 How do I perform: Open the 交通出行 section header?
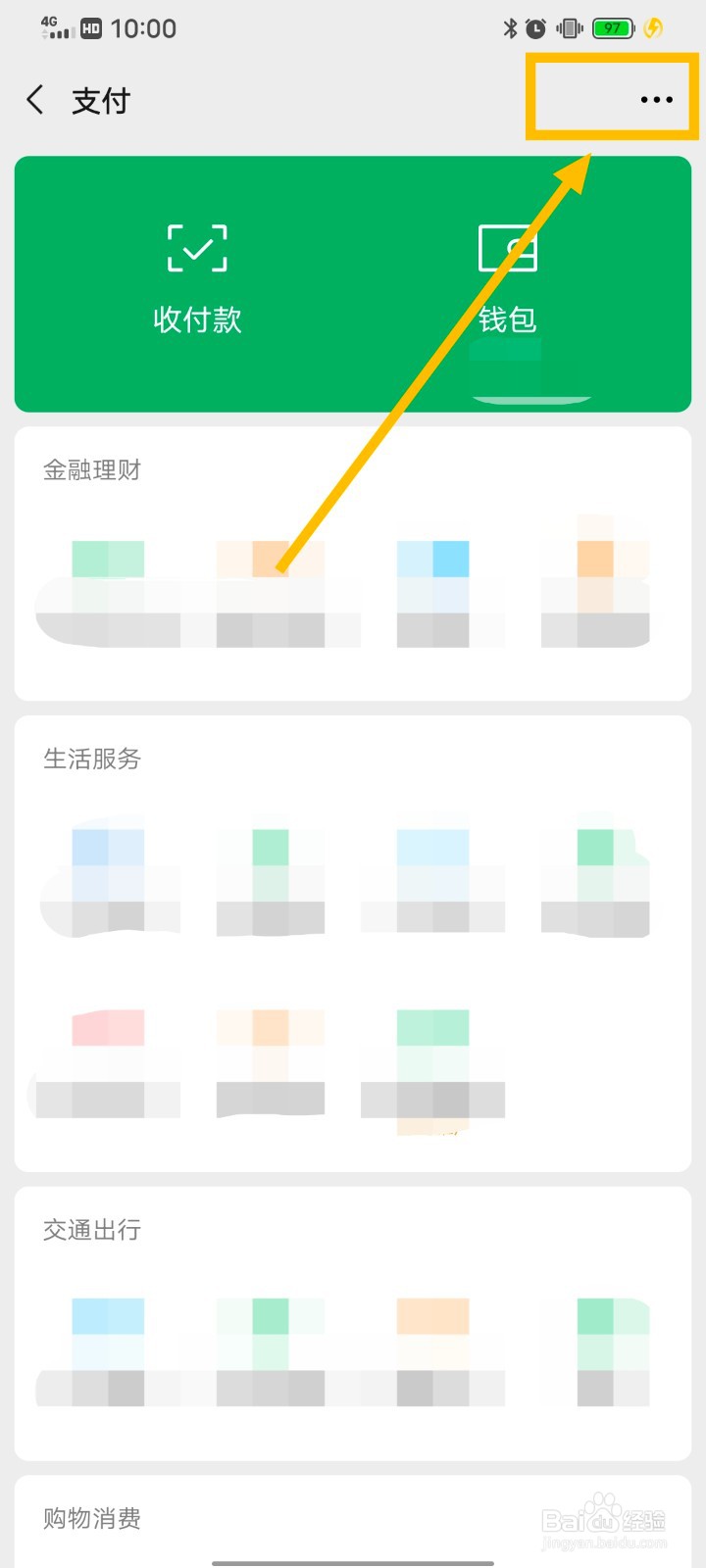(90, 1230)
